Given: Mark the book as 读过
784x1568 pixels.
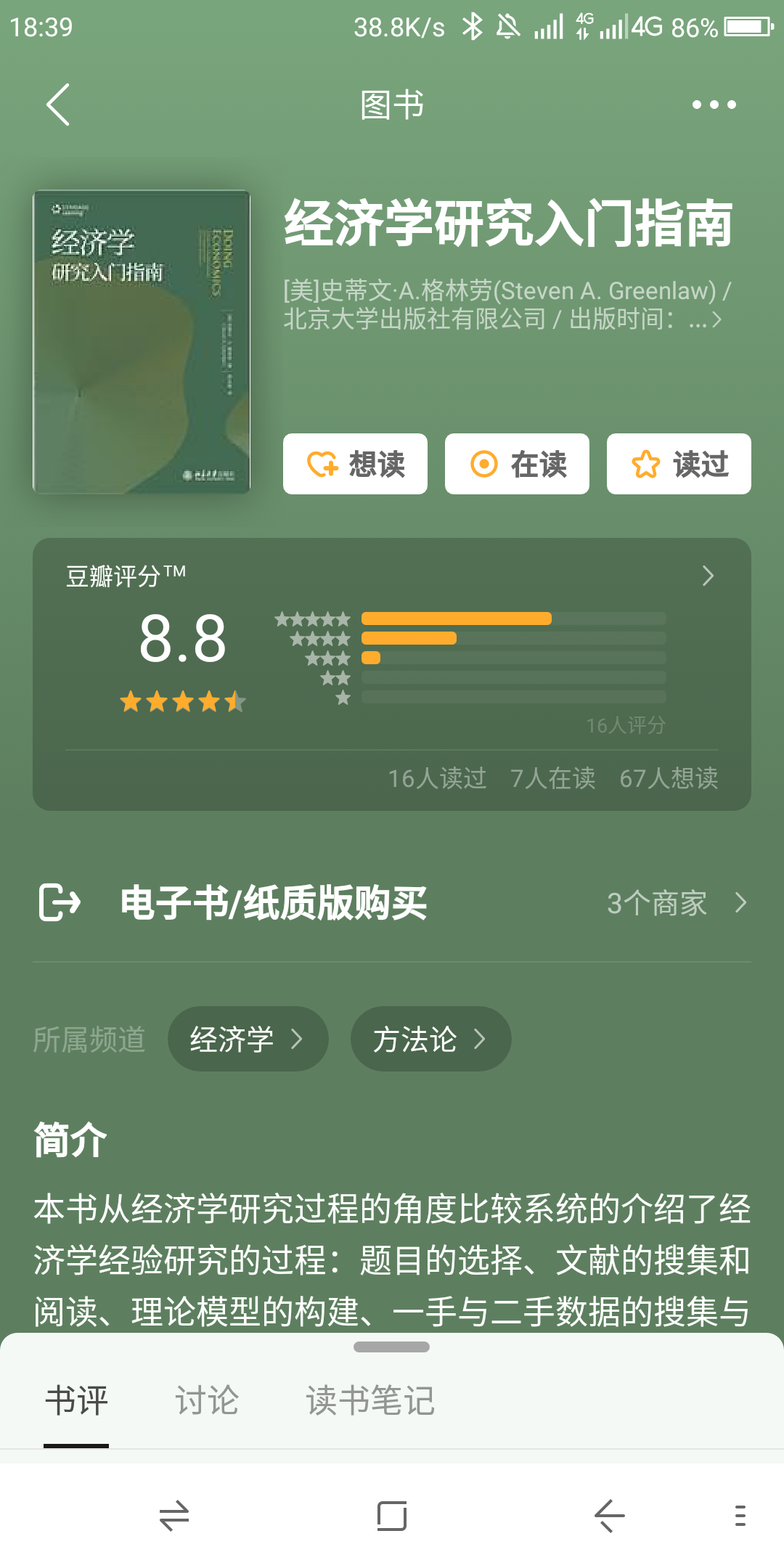Looking at the screenshot, I should pyautogui.click(x=679, y=464).
